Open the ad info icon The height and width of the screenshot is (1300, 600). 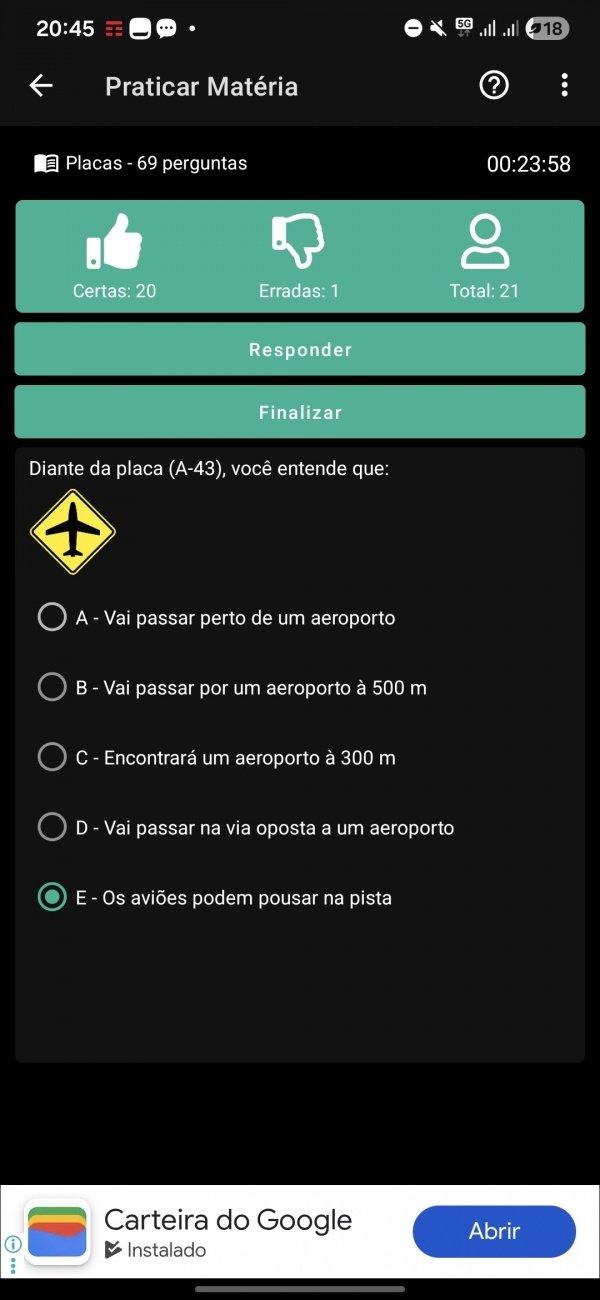pos(13,1244)
